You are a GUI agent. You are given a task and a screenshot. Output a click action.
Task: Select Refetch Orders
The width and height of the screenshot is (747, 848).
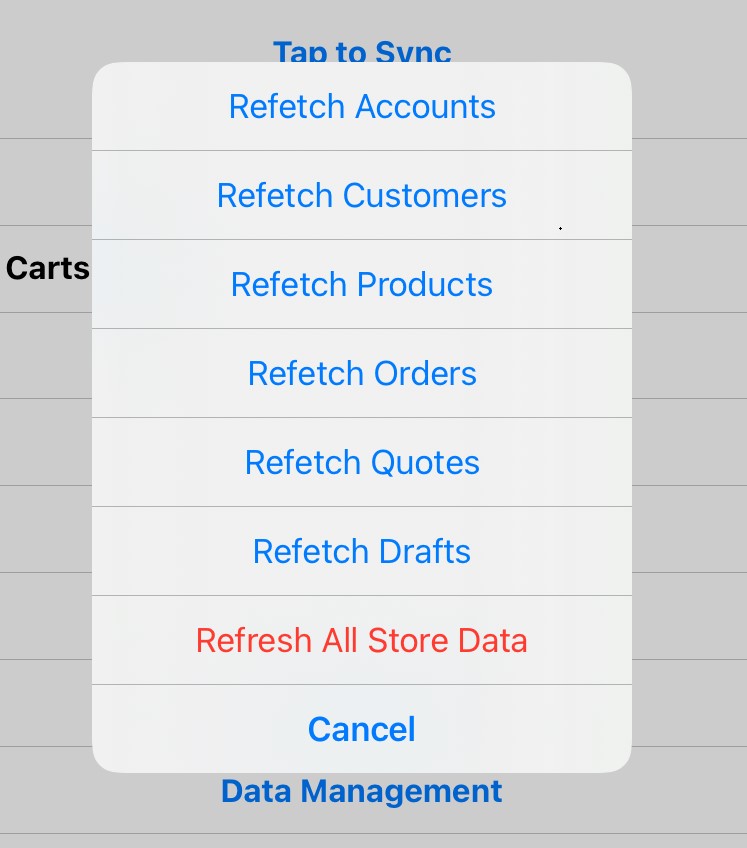coord(362,374)
